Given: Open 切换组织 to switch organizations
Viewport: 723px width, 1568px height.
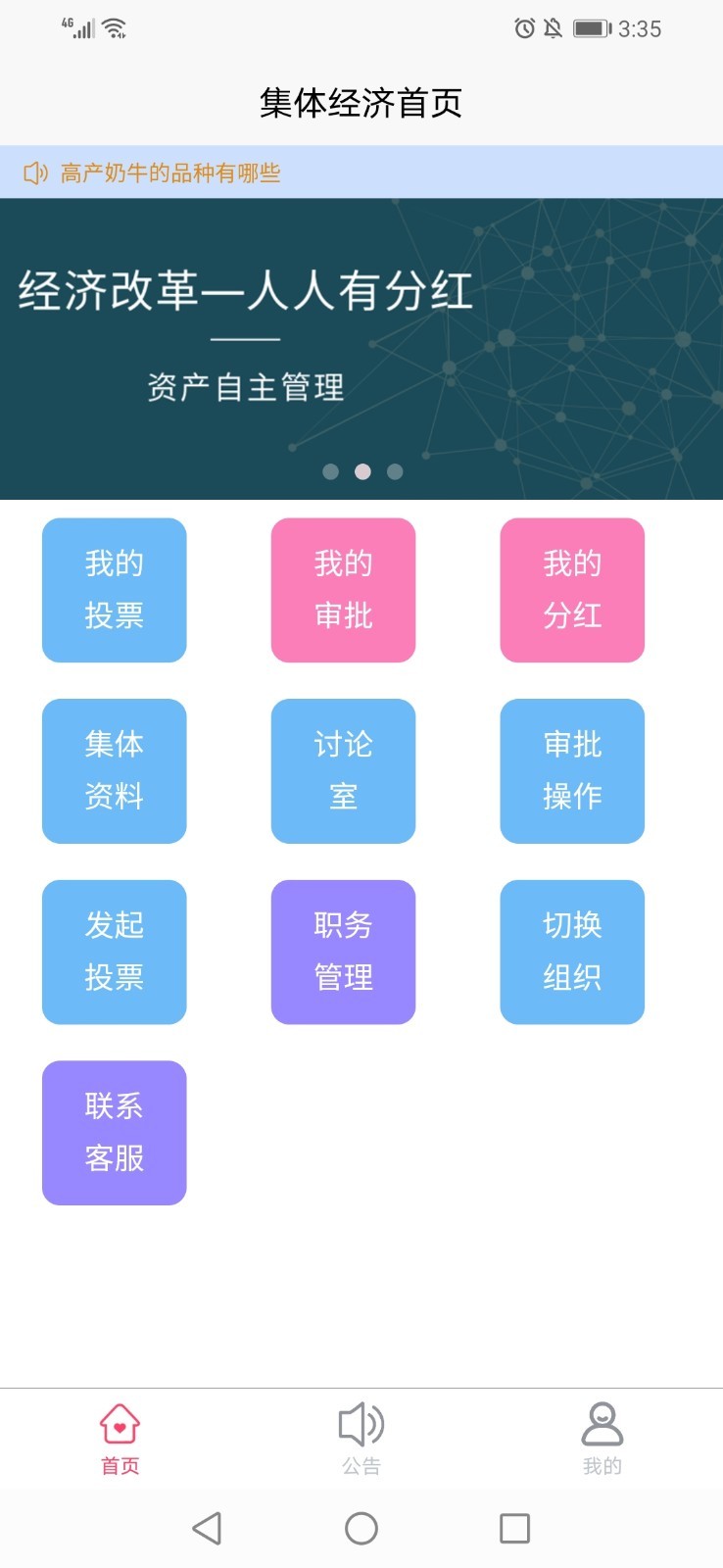Looking at the screenshot, I should [x=572, y=952].
